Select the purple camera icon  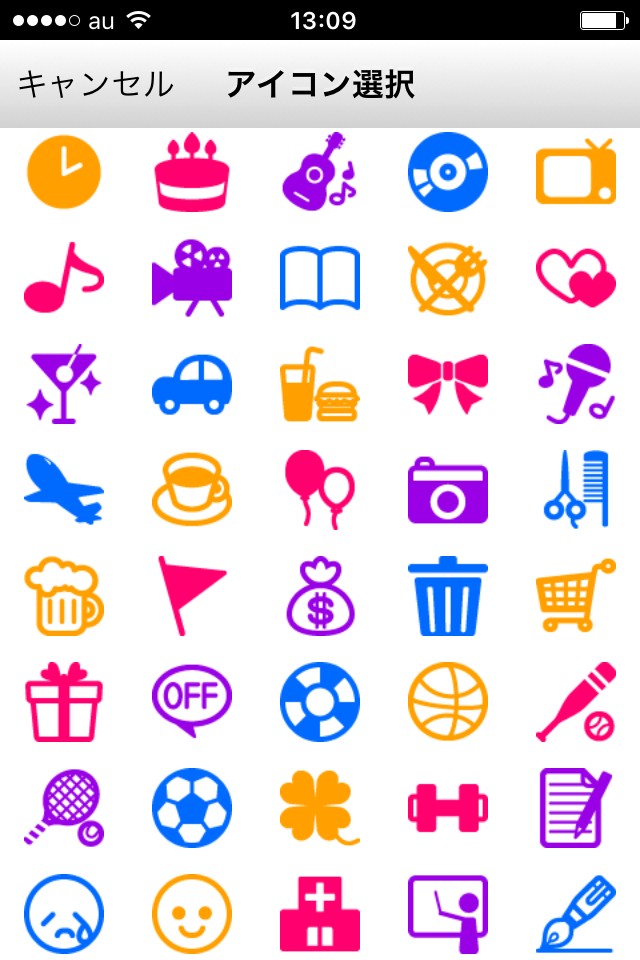click(x=448, y=490)
